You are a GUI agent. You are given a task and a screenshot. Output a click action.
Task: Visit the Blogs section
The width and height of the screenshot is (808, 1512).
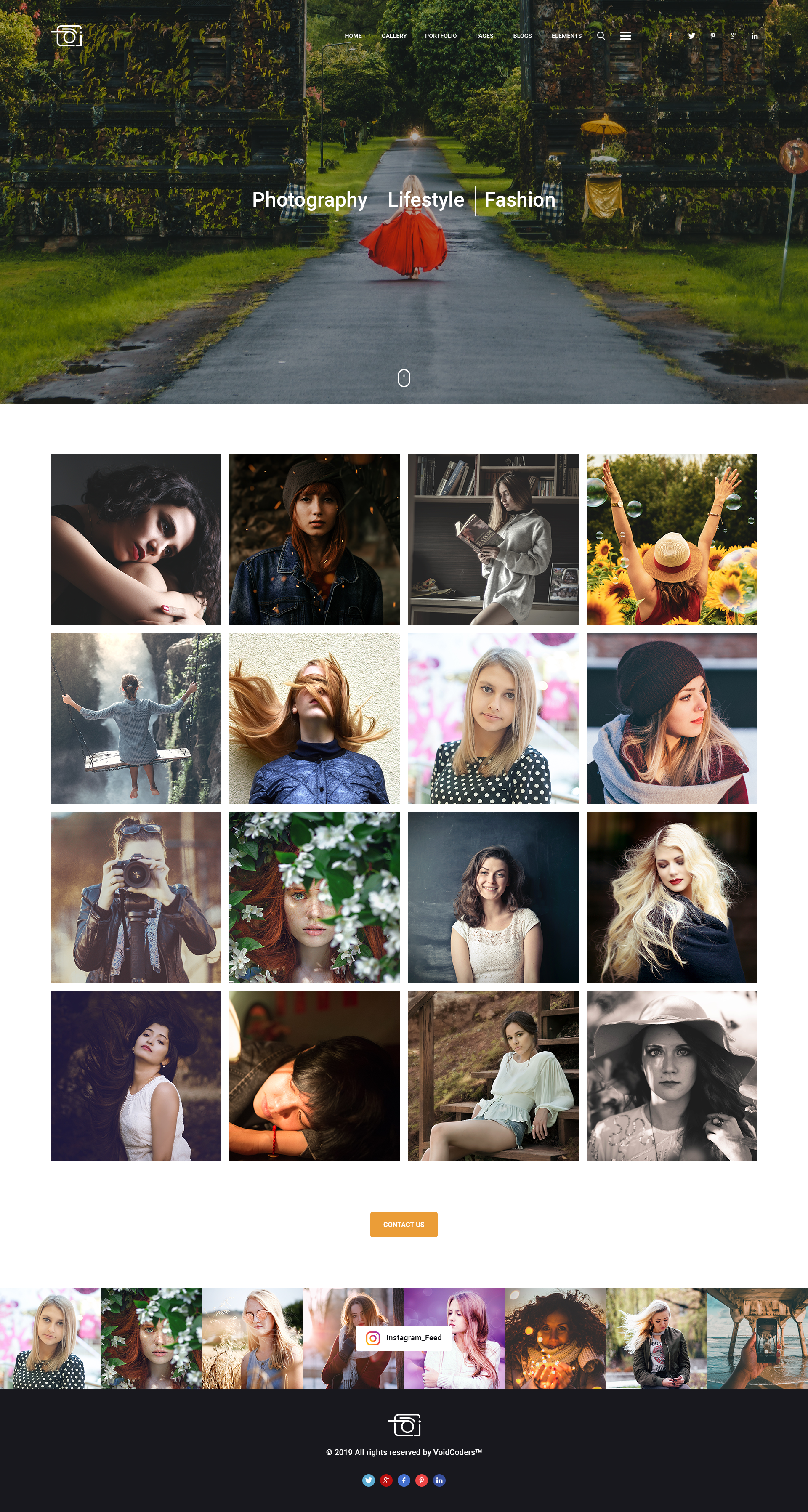tap(522, 36)
